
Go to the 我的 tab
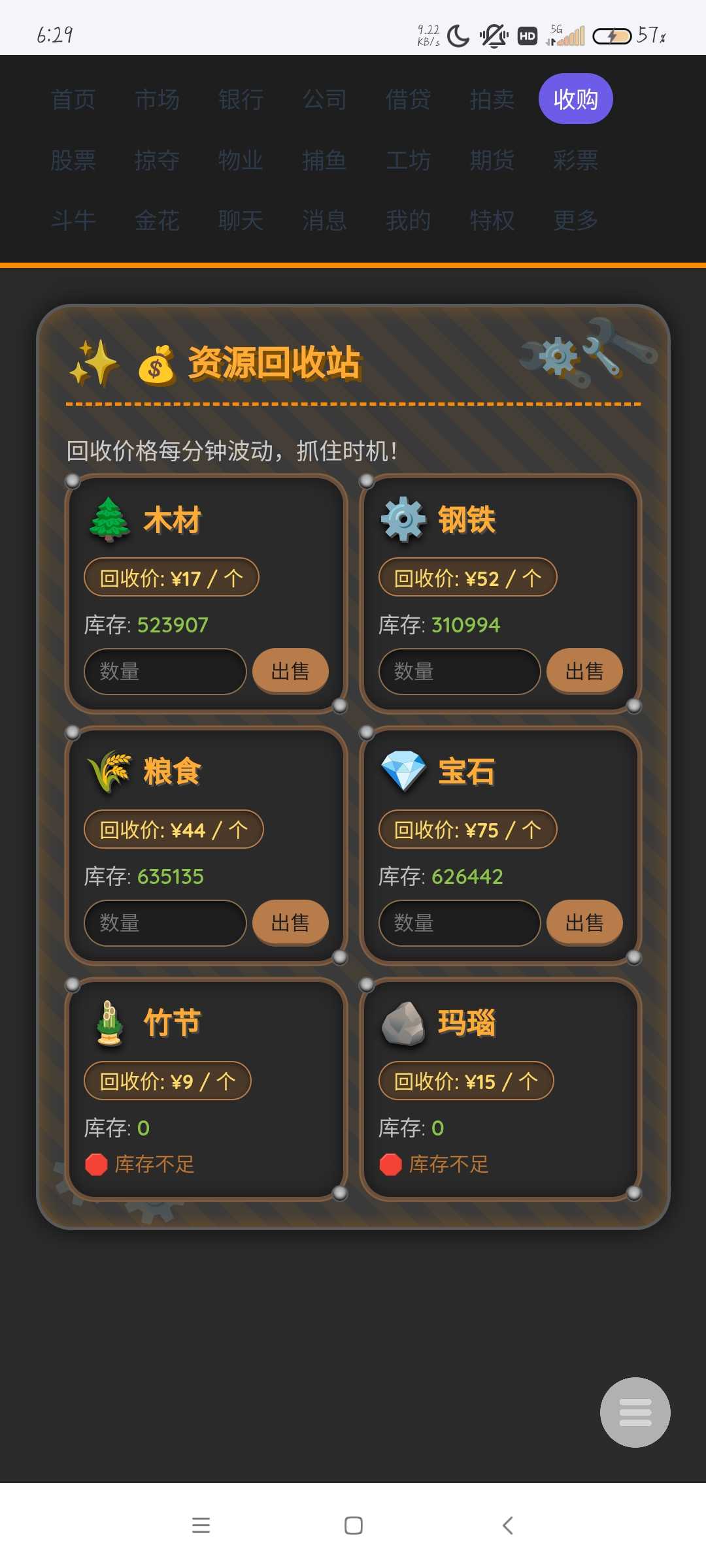pos(408,221)
